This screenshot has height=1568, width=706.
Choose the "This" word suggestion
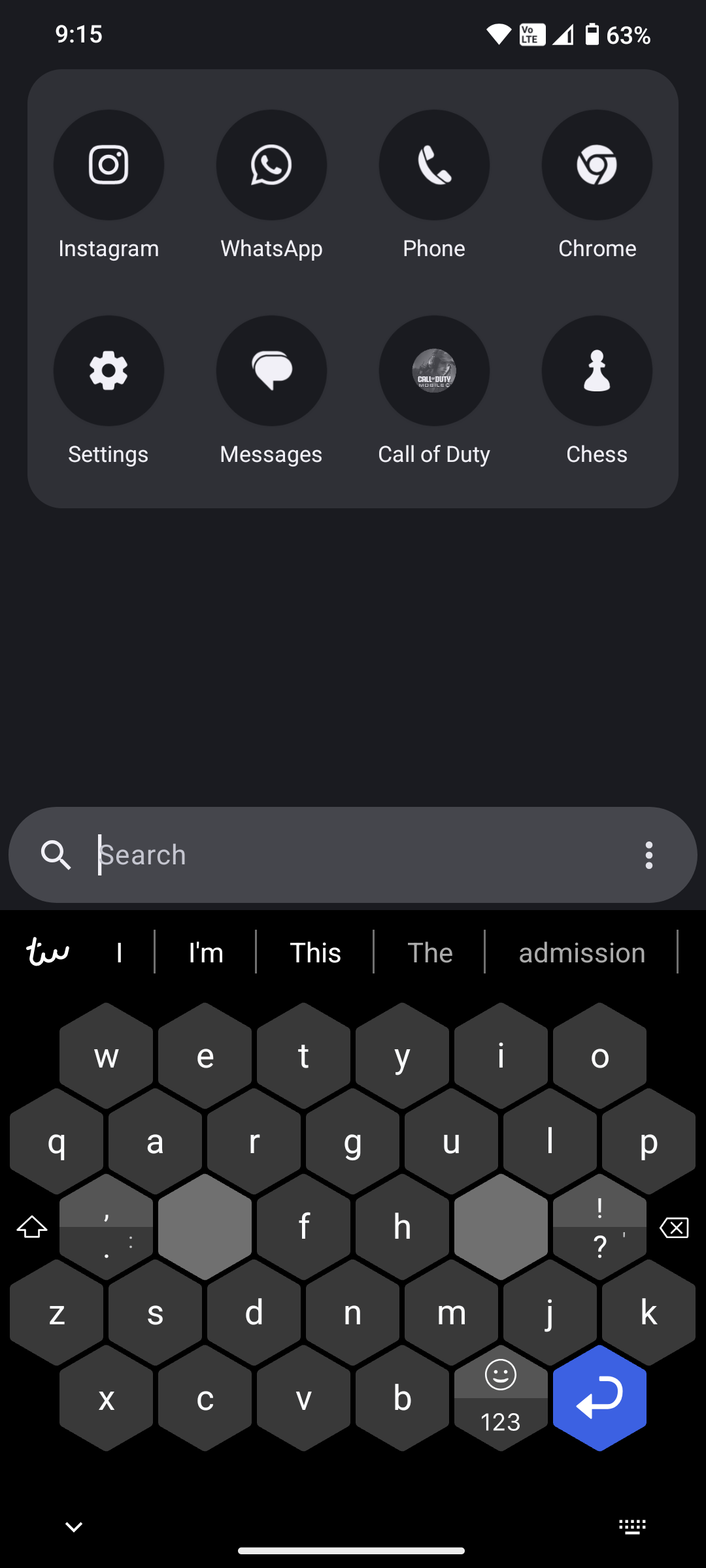click(315, 953)
